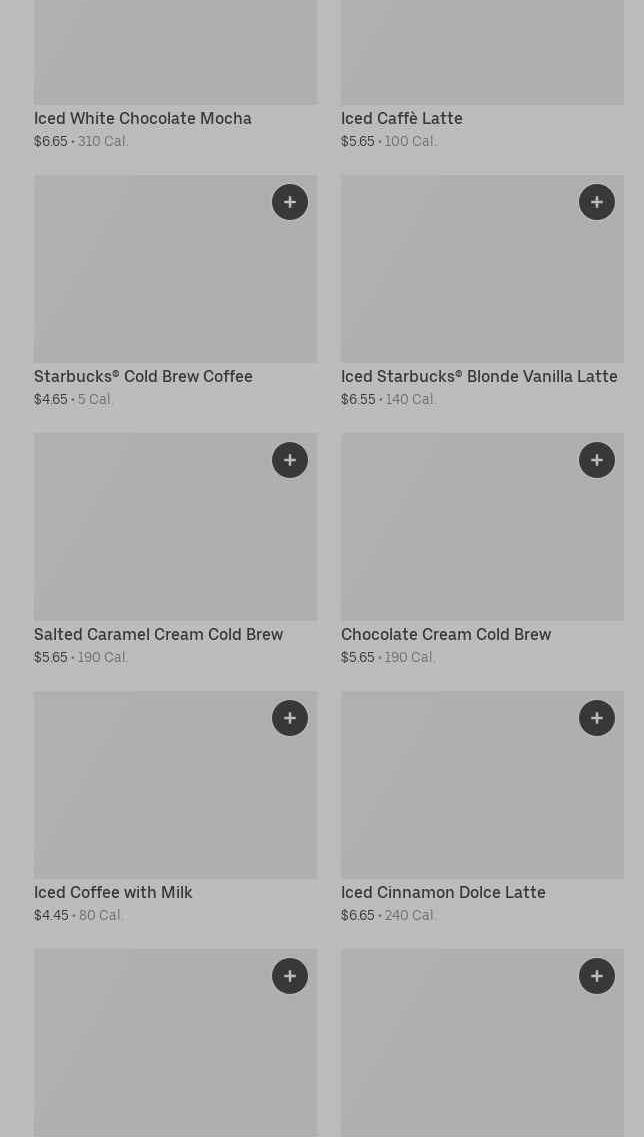Add Iced Starbucks Blonde Vanilla Latte to order
The width and height of the screenshot is (644, 1137).
click(x=597, y=202)
